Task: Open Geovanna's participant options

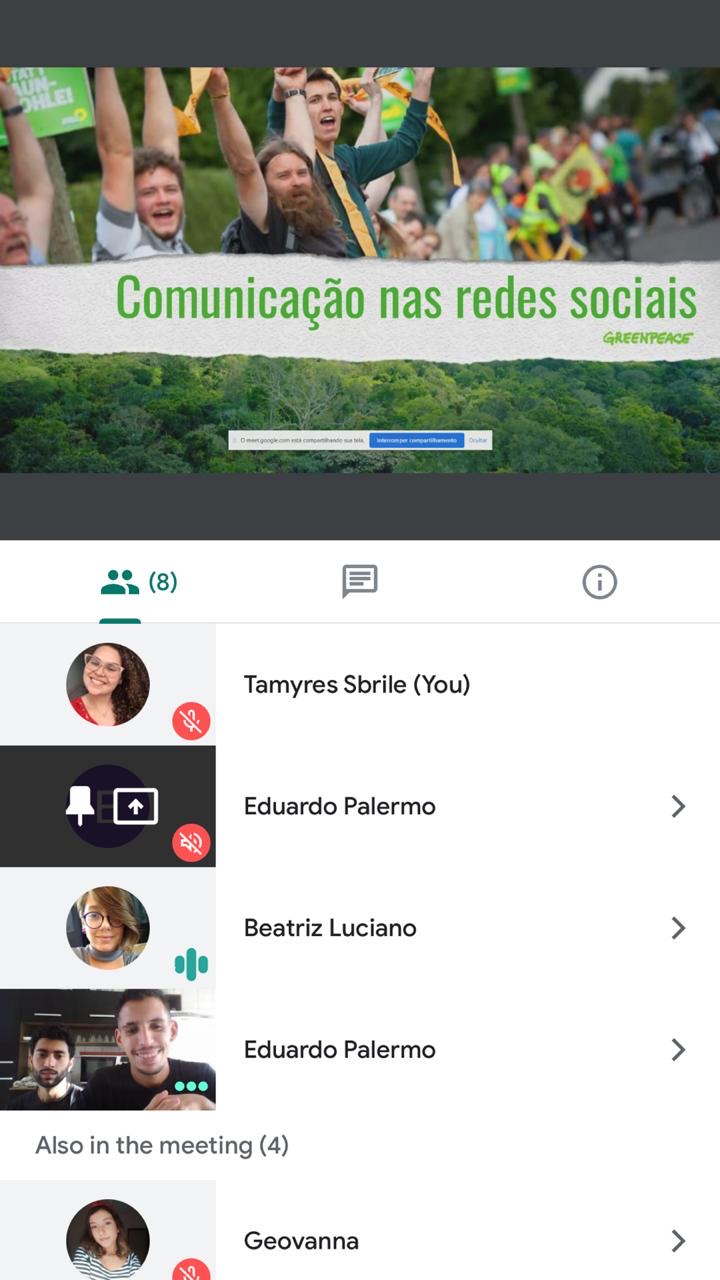Action: point(677,1241)
